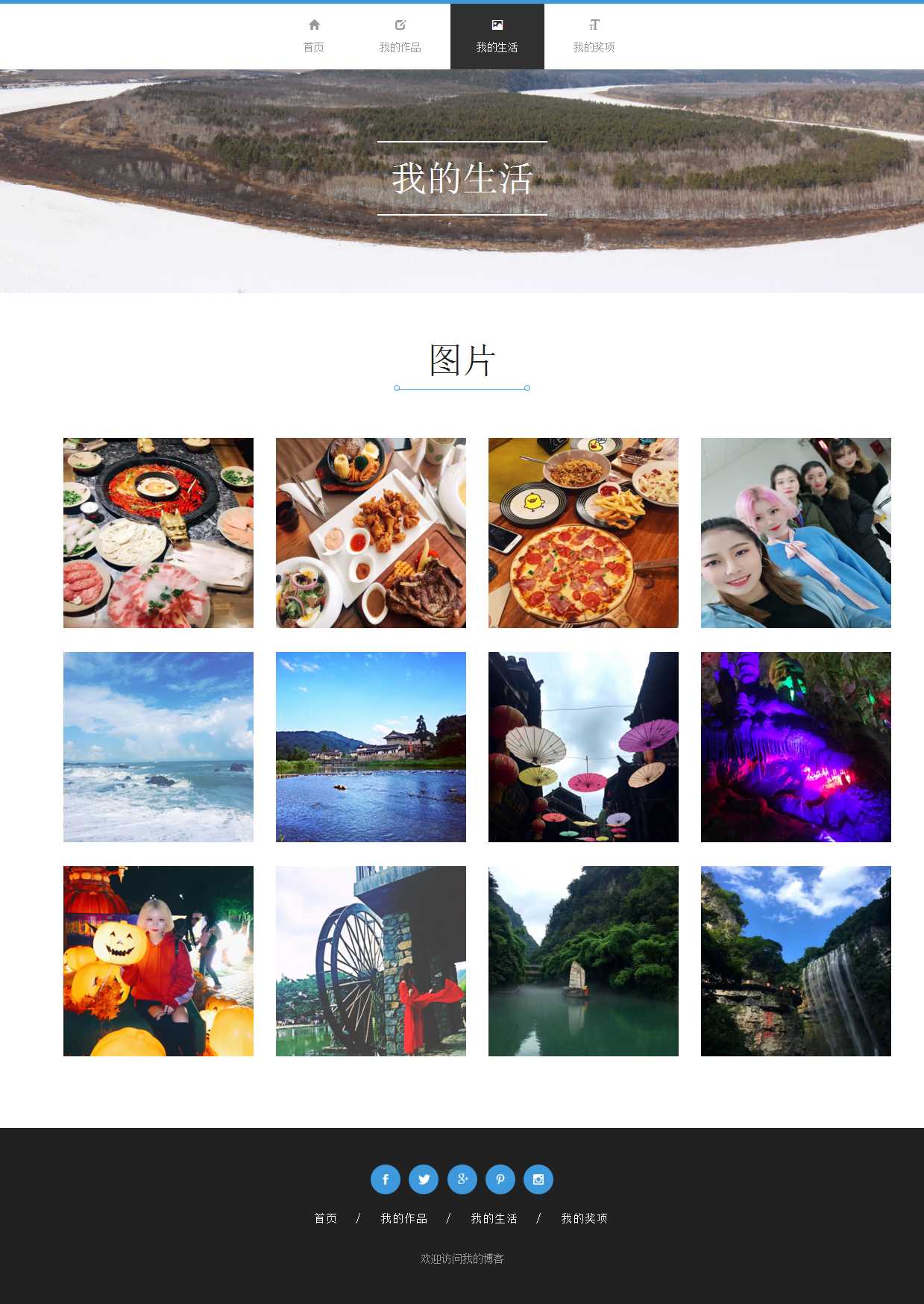The width and height of the screenshot is (924, 1304).
Task: Go to the 首页 tab in top navigation
Action: [314, 37]
